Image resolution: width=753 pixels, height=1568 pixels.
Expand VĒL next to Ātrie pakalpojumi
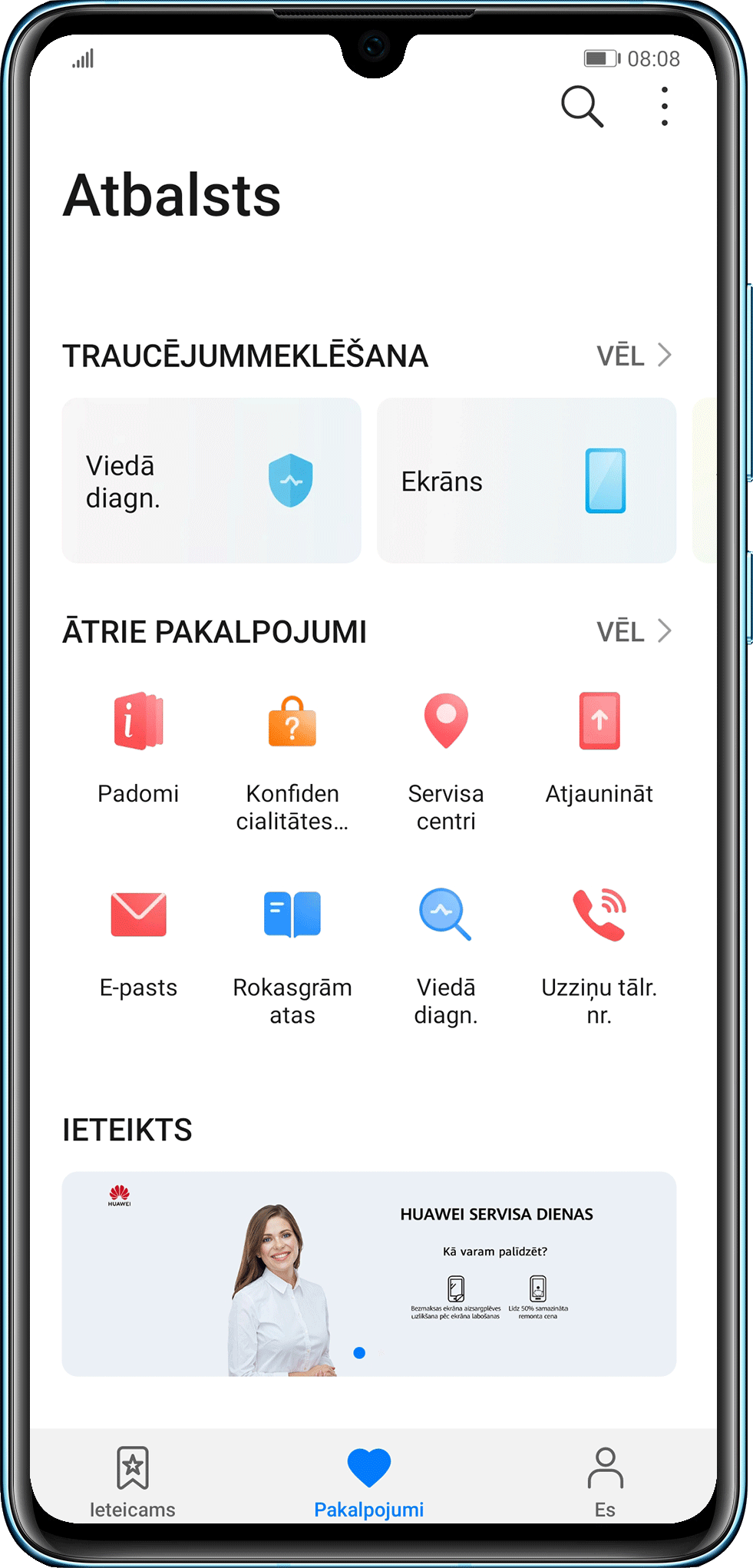click(634, 631)
